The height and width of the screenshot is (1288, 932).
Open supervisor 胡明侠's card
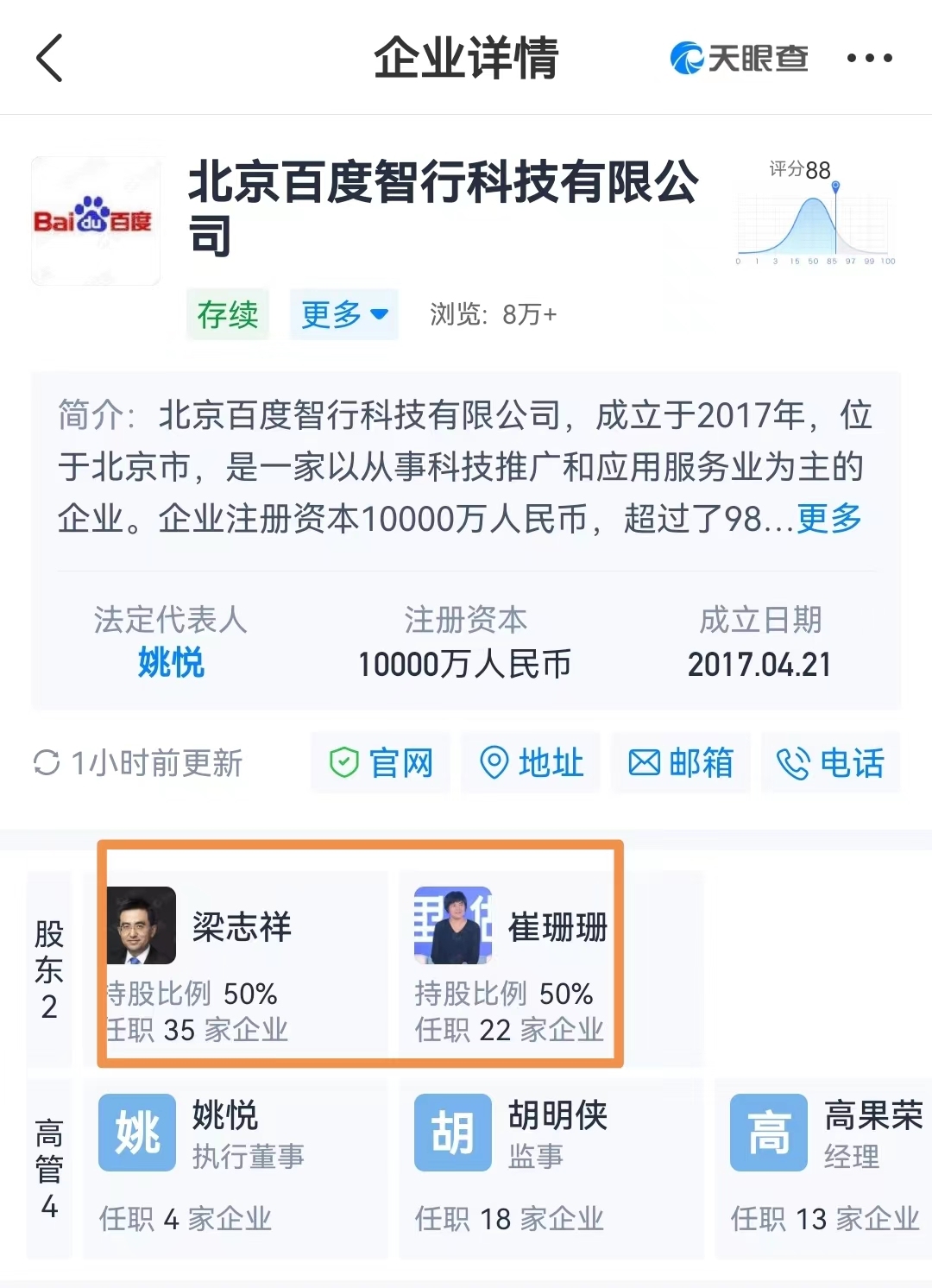pos(551,1167)
